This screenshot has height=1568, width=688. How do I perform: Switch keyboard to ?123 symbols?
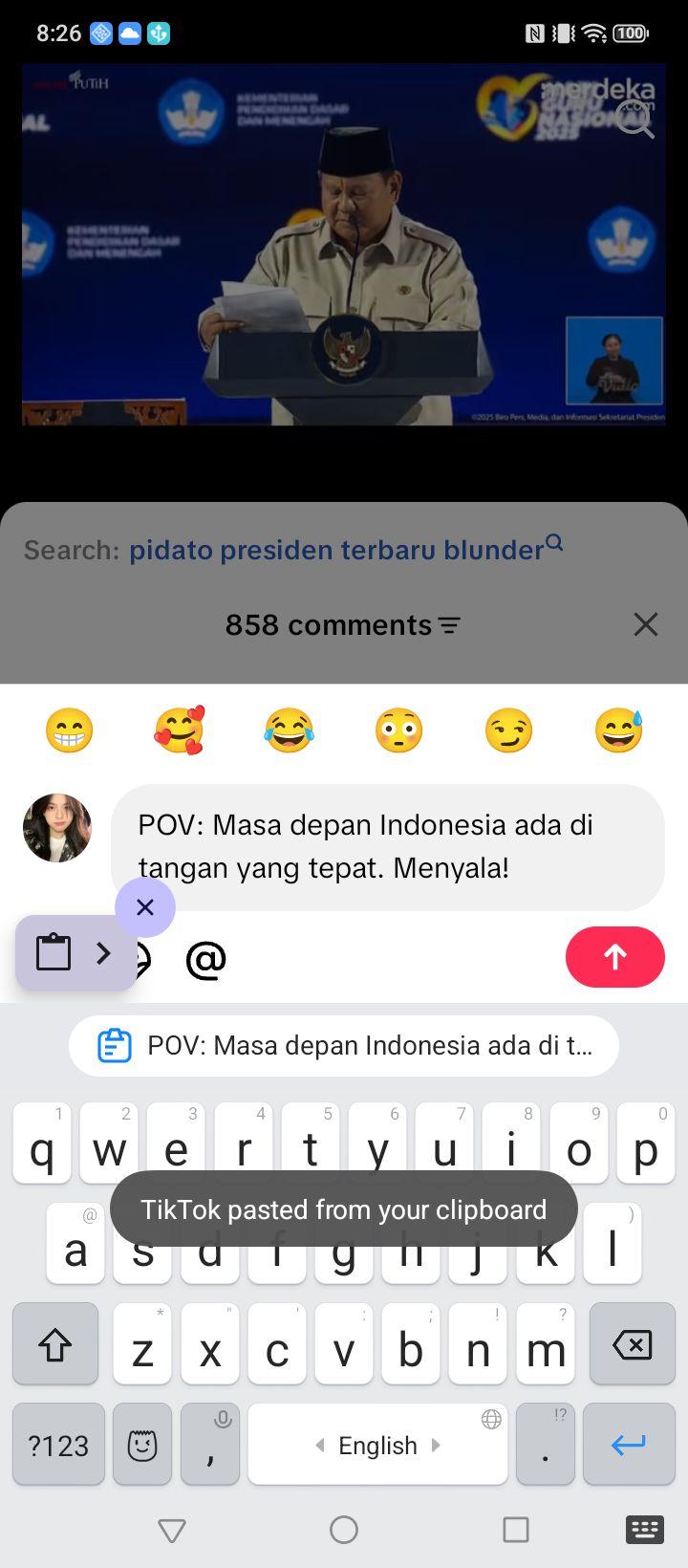(x=58, y=1445)
